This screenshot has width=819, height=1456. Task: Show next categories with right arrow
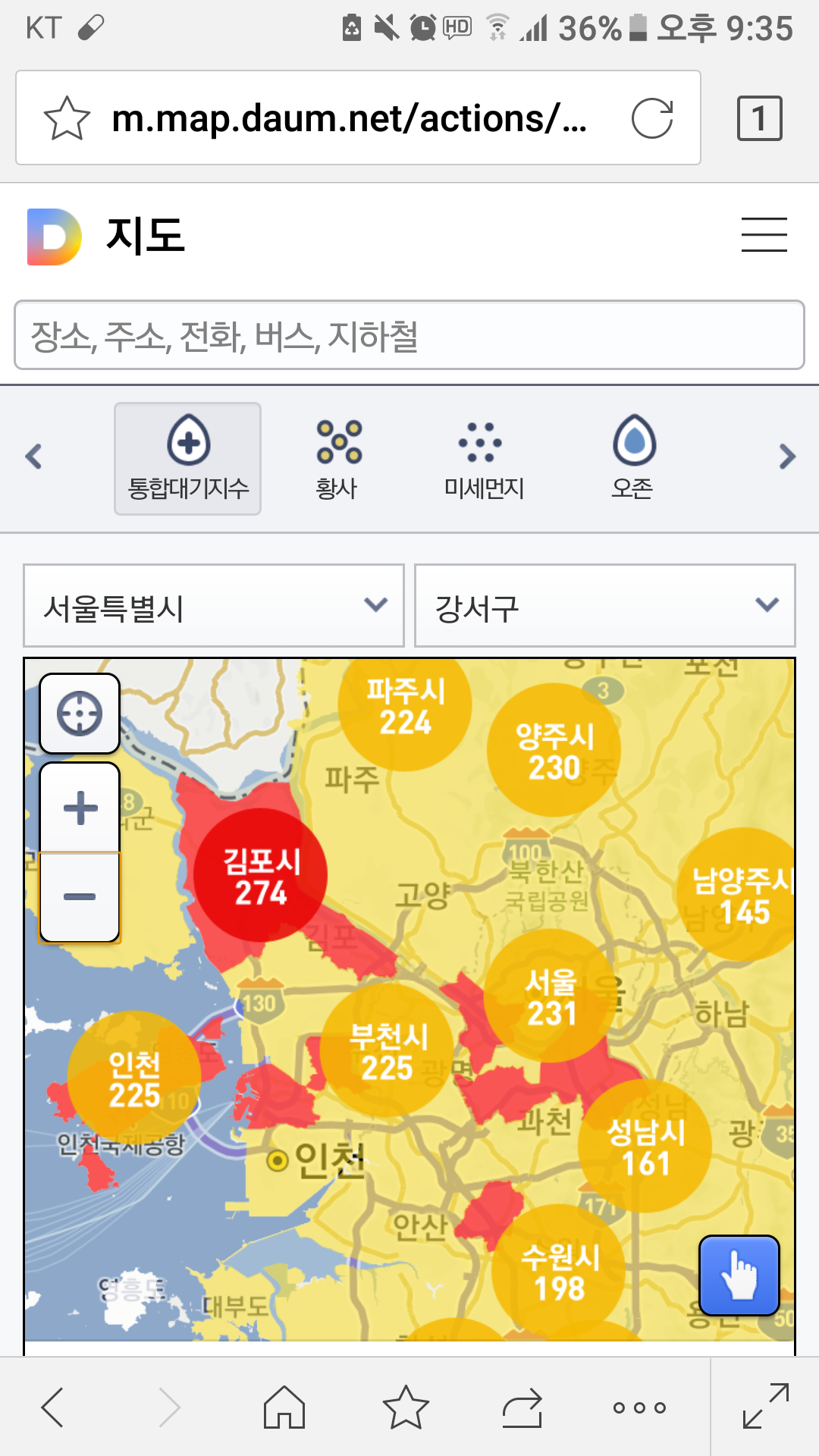pos(787,457)
